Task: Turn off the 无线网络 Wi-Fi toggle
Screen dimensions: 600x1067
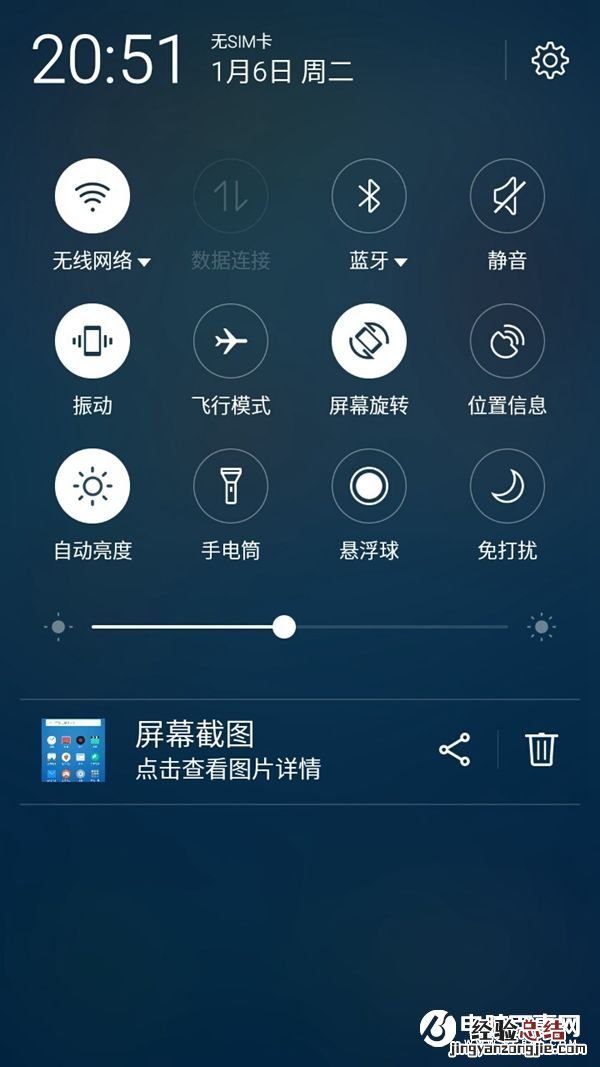Action: tap(92, 196)
